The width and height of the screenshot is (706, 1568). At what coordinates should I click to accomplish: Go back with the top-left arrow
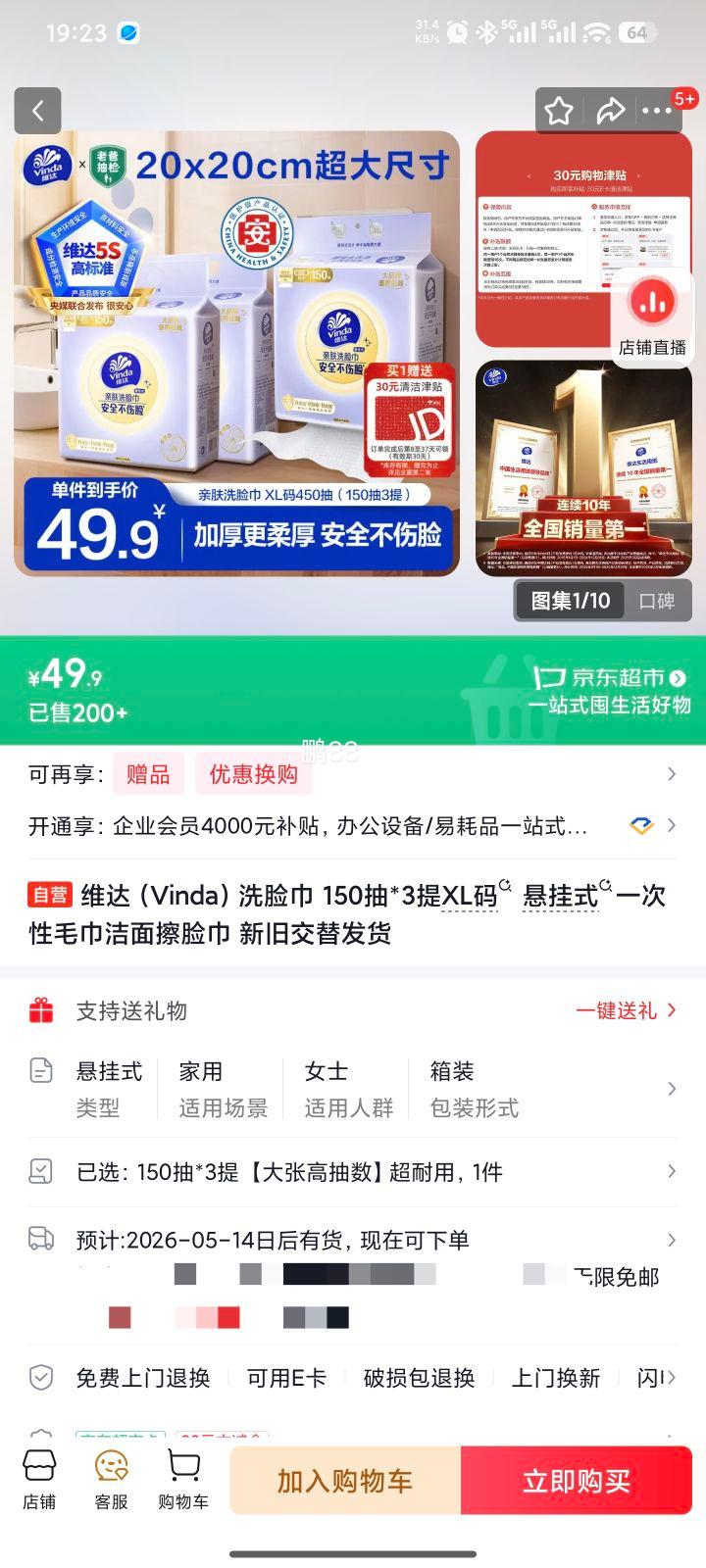[x=37, y=111]
